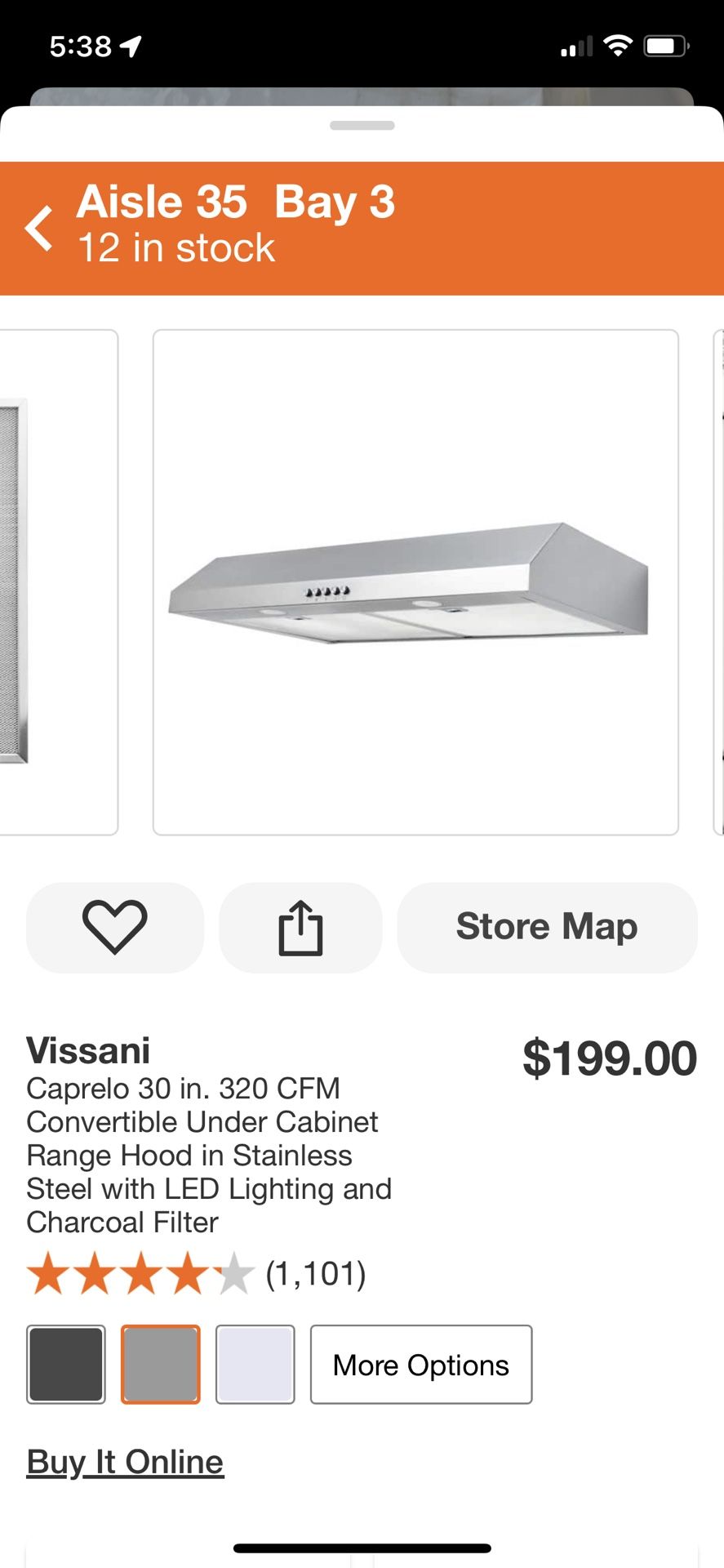View More Options for this product
This screenshot has height=1568, width=724.
pos(421,1365)
